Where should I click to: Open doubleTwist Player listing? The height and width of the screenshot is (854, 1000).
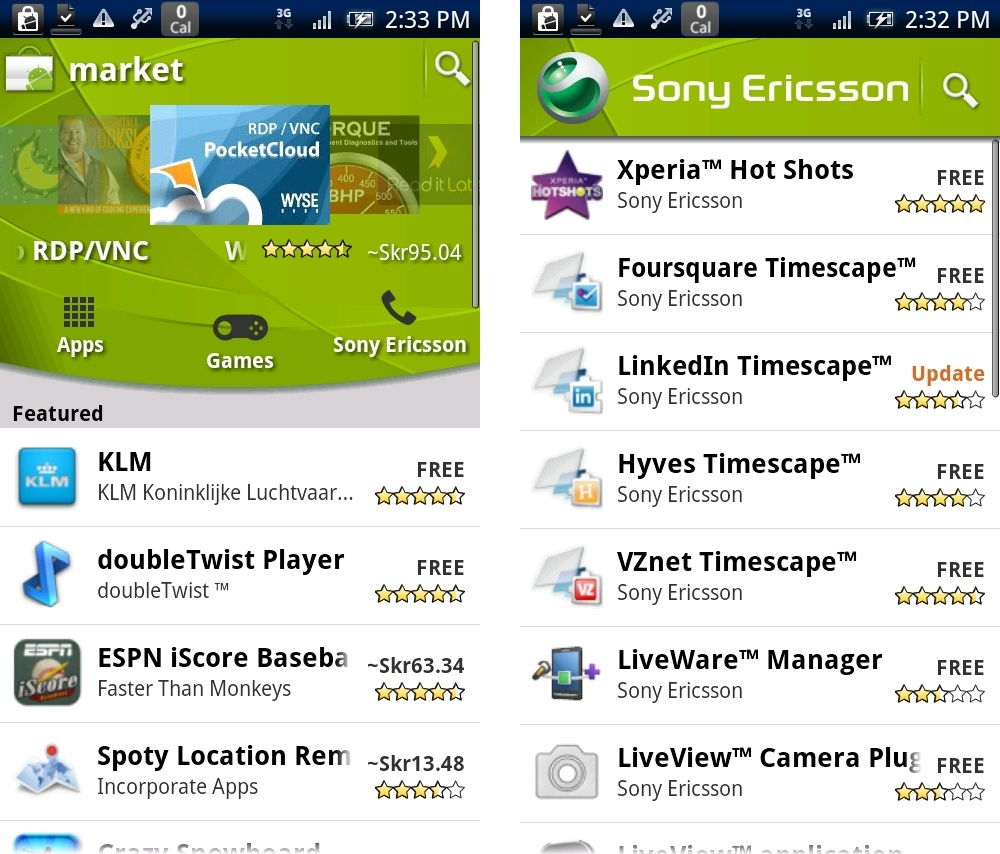pos(240,575)
